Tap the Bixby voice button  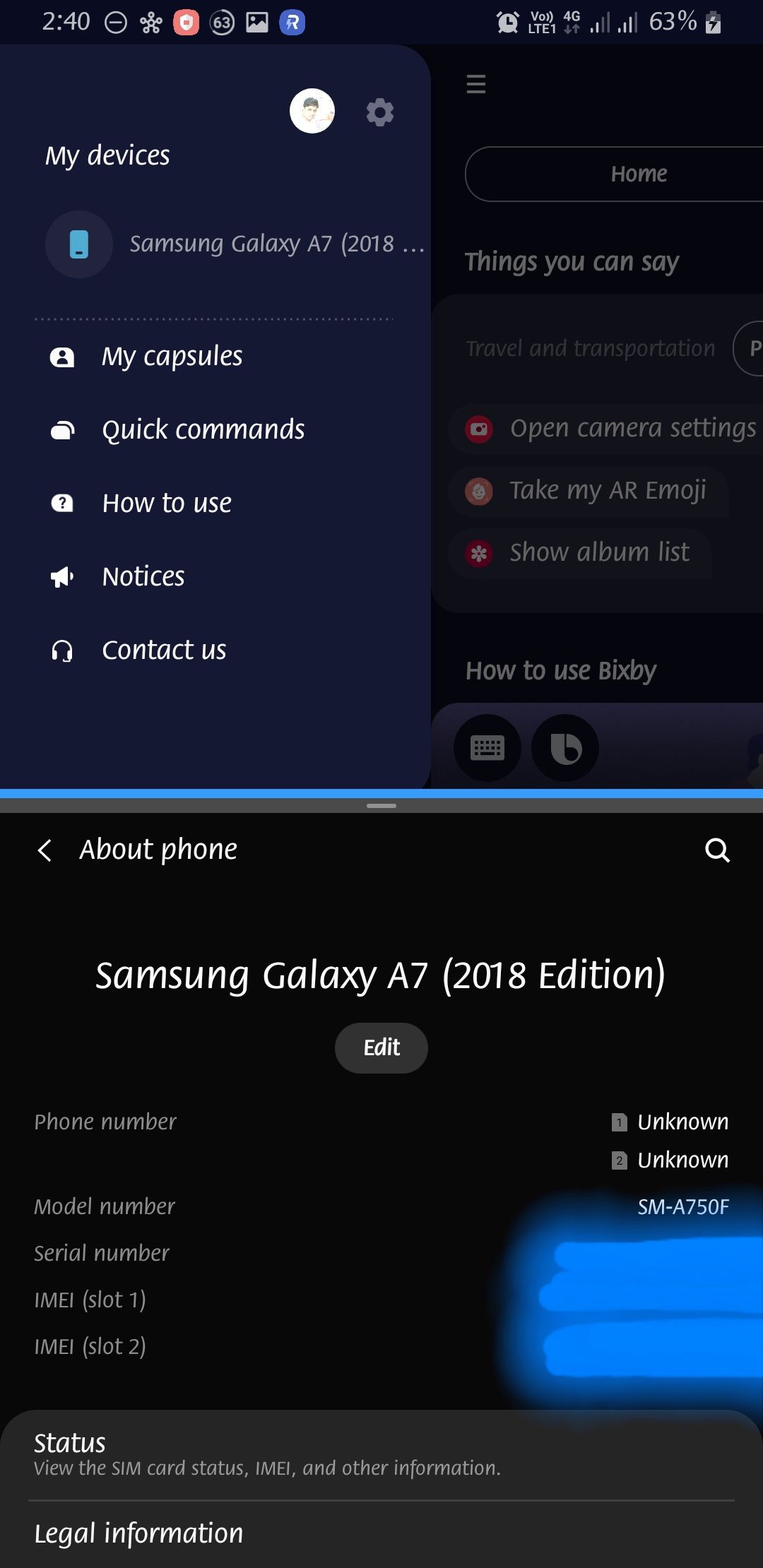[x=565, y=748]
